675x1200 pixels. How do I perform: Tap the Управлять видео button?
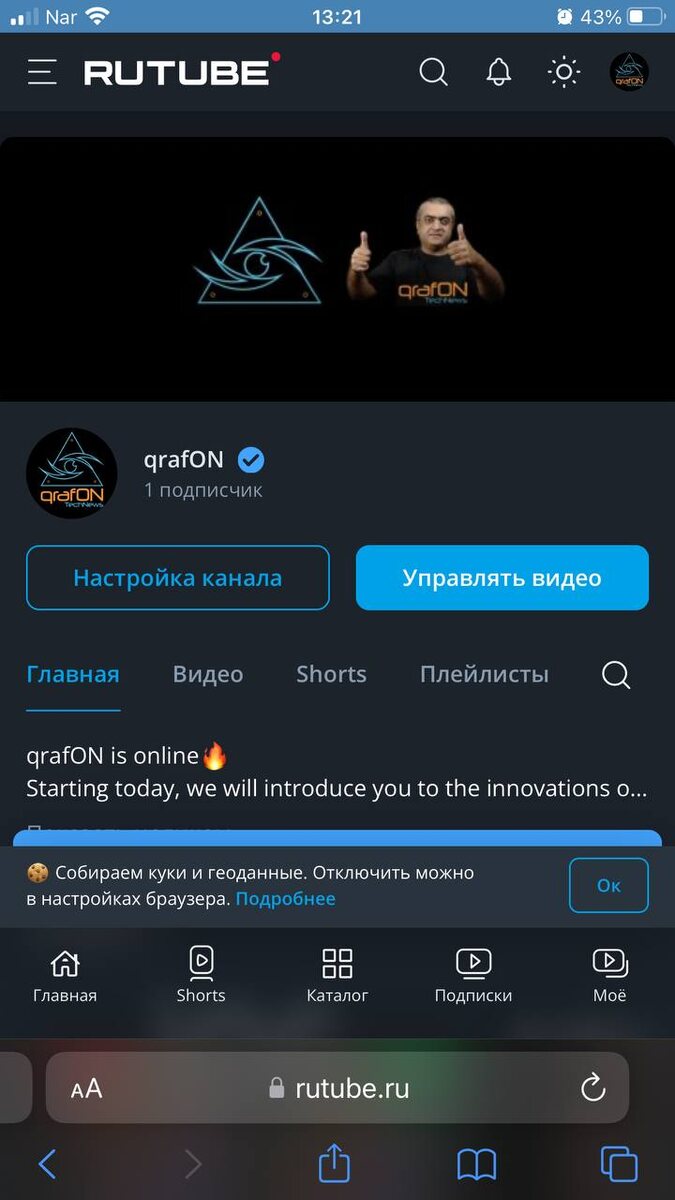click(x=502, y=578)
